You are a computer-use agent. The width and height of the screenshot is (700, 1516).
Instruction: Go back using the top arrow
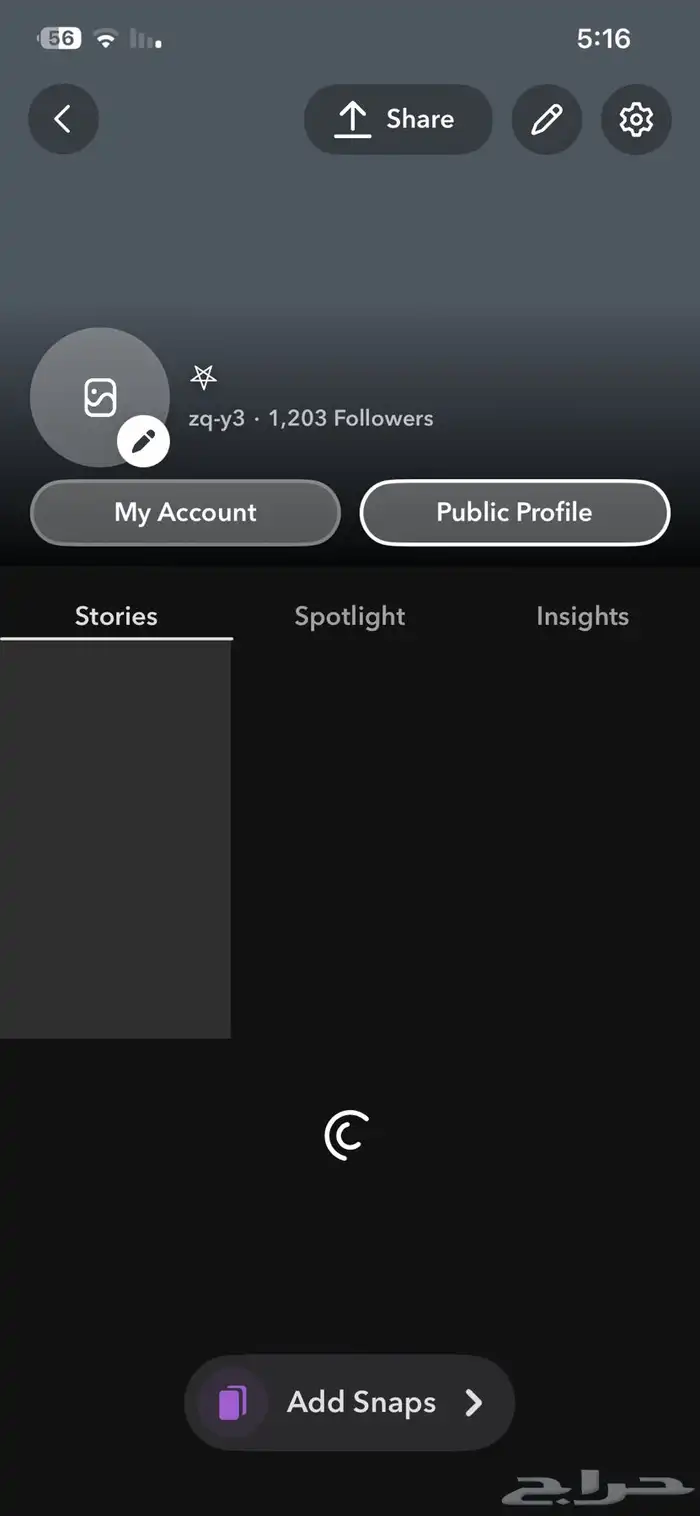(x=63, y=120)
